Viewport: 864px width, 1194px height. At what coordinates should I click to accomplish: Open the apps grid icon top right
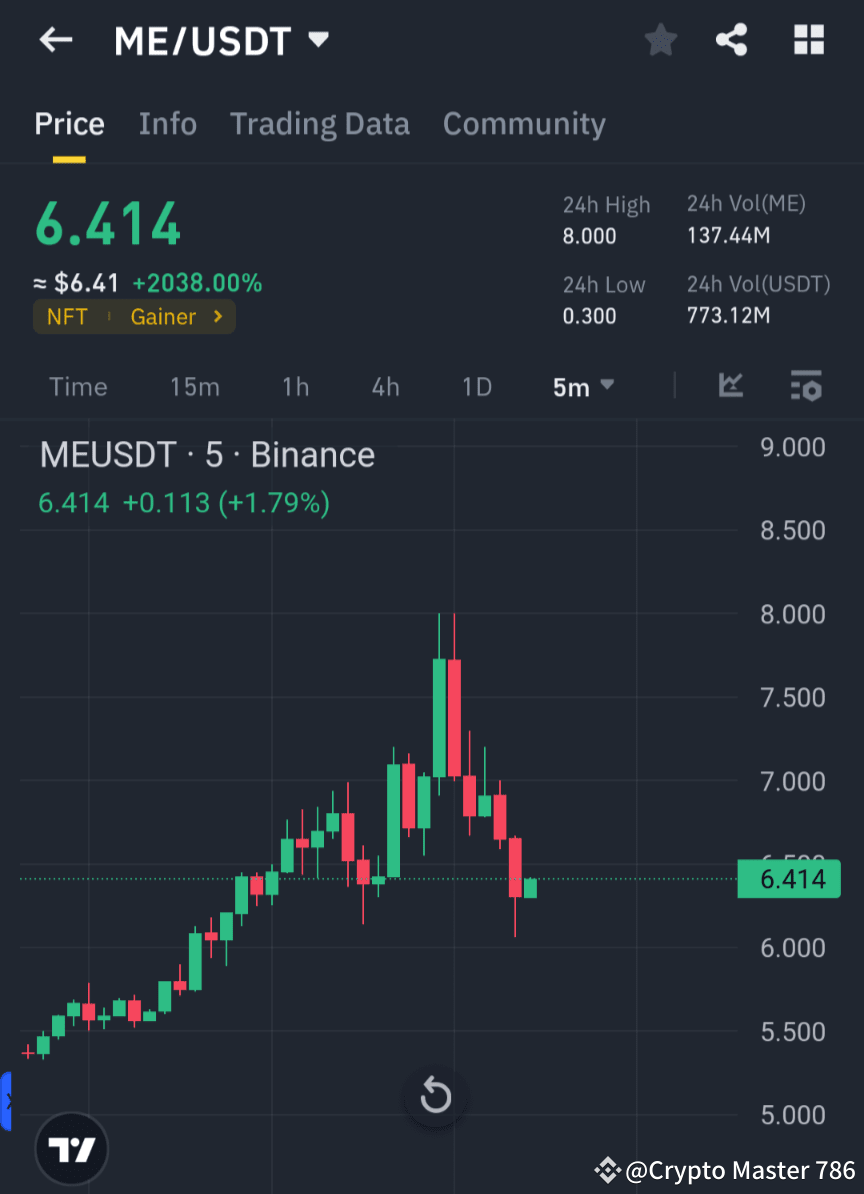(808, 40)
